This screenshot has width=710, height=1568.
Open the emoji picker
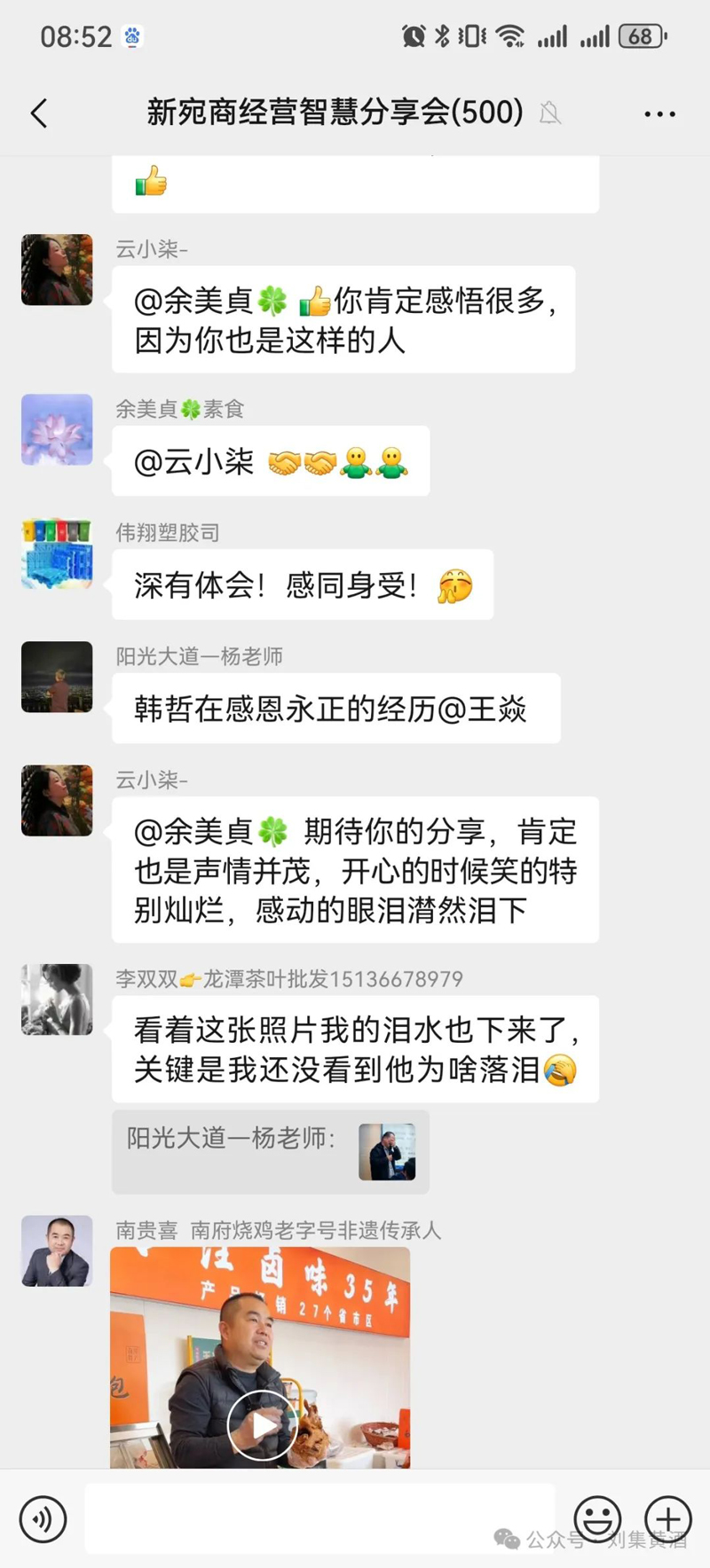[x=597, y=1517]
